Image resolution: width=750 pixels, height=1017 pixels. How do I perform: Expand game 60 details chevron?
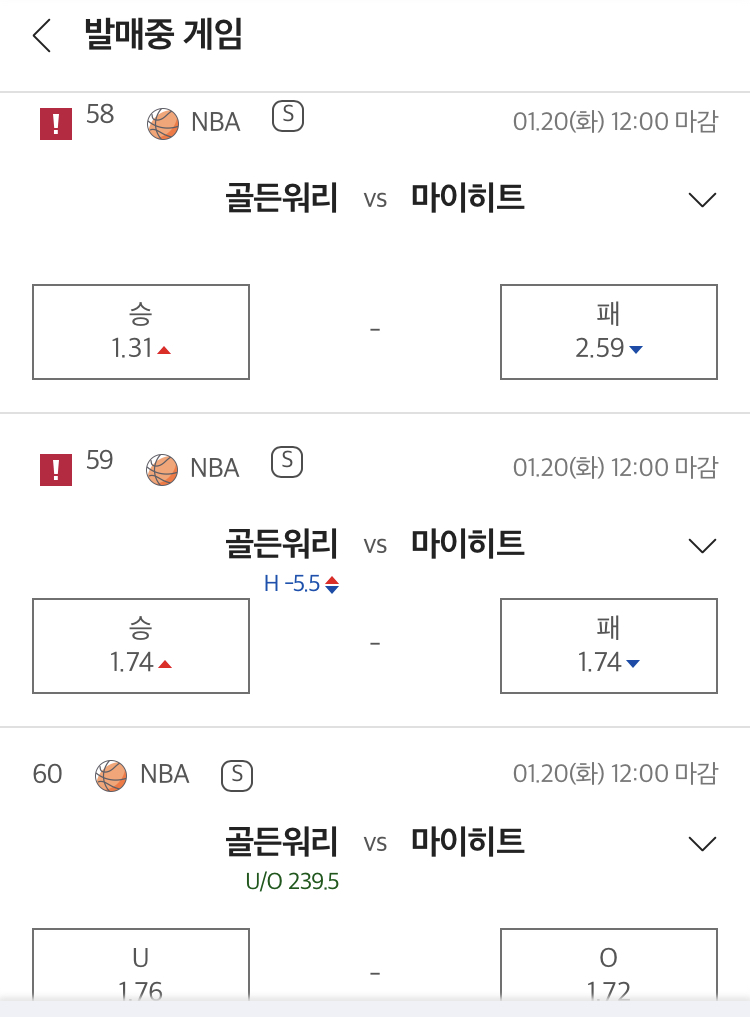coord(702,844)
